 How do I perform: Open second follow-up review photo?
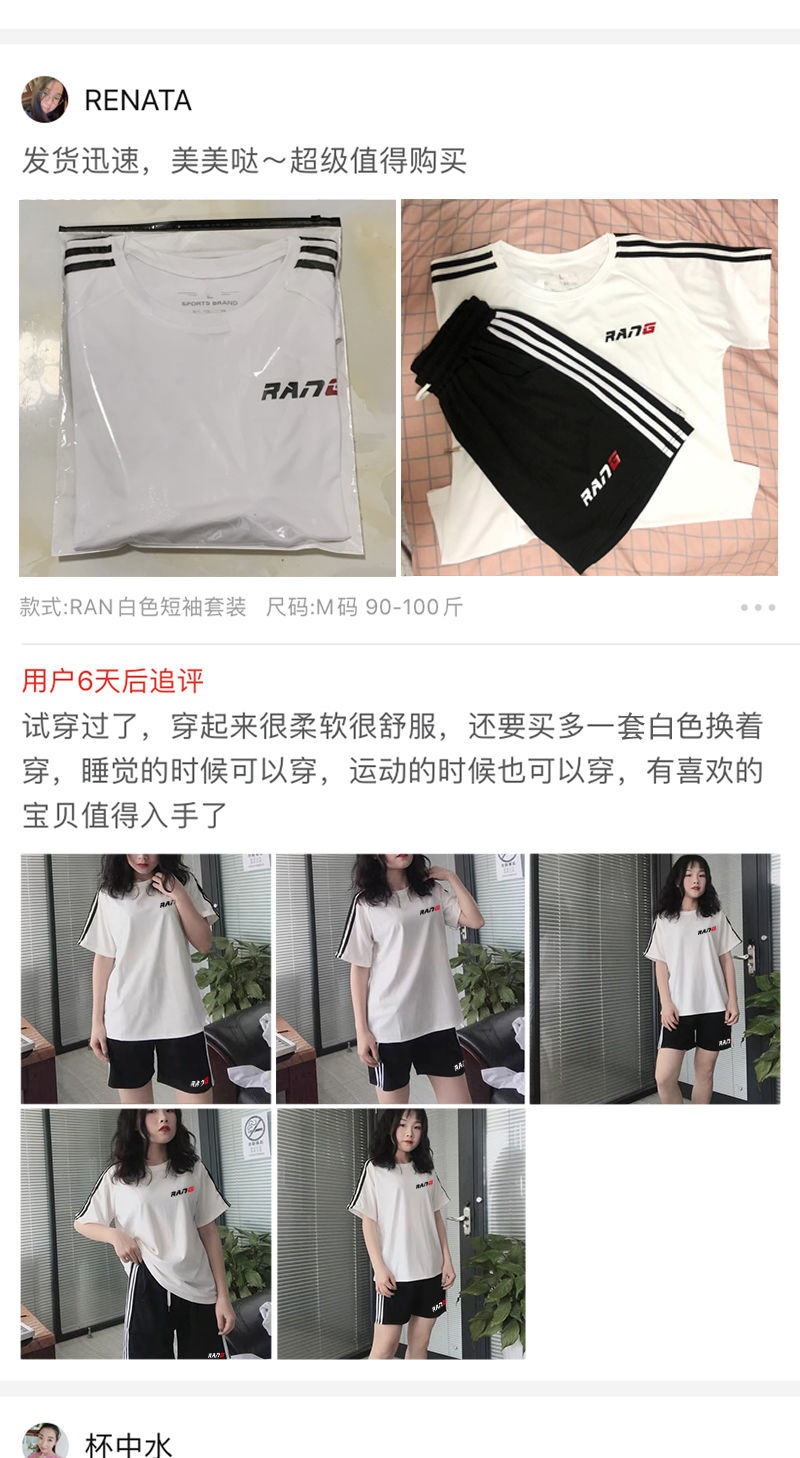click(400, 978)
